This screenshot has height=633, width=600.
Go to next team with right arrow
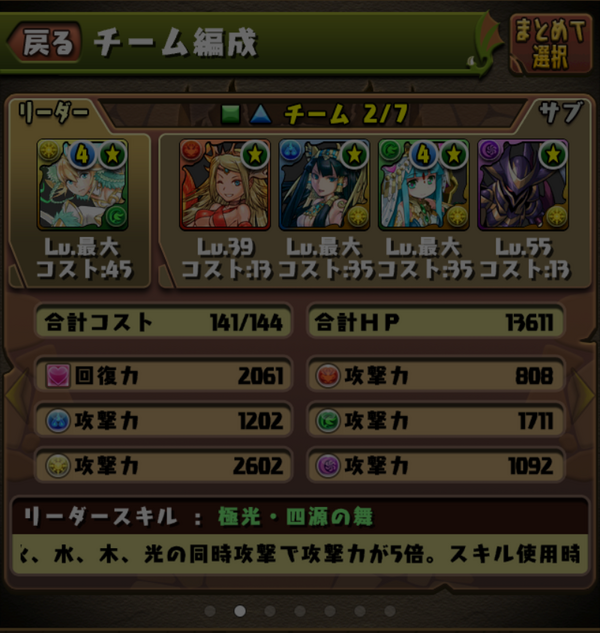coord(588,395)
